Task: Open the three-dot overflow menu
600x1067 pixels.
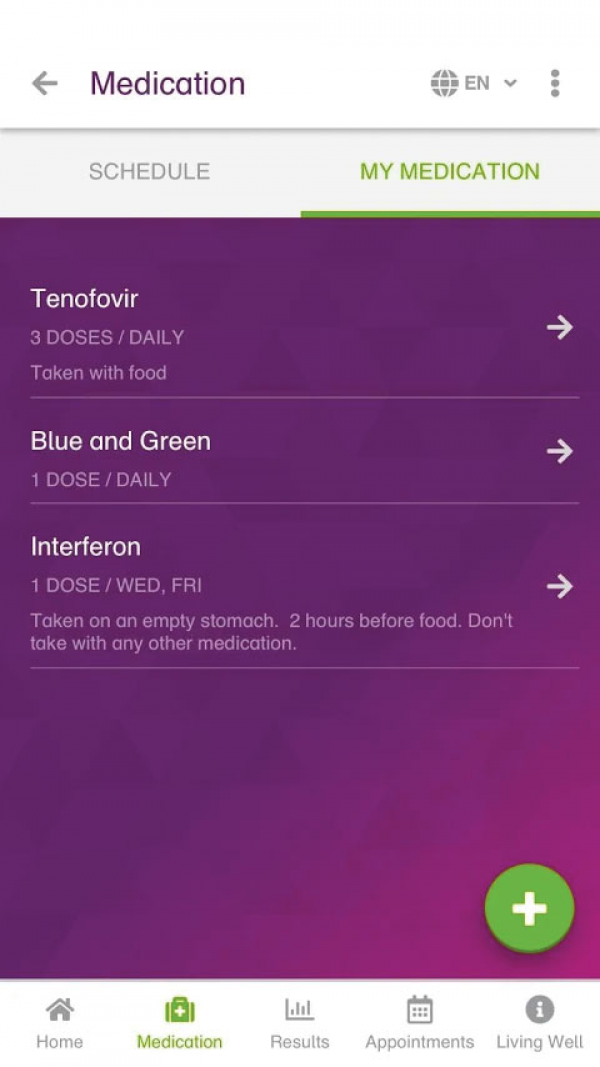Action: 555,84
